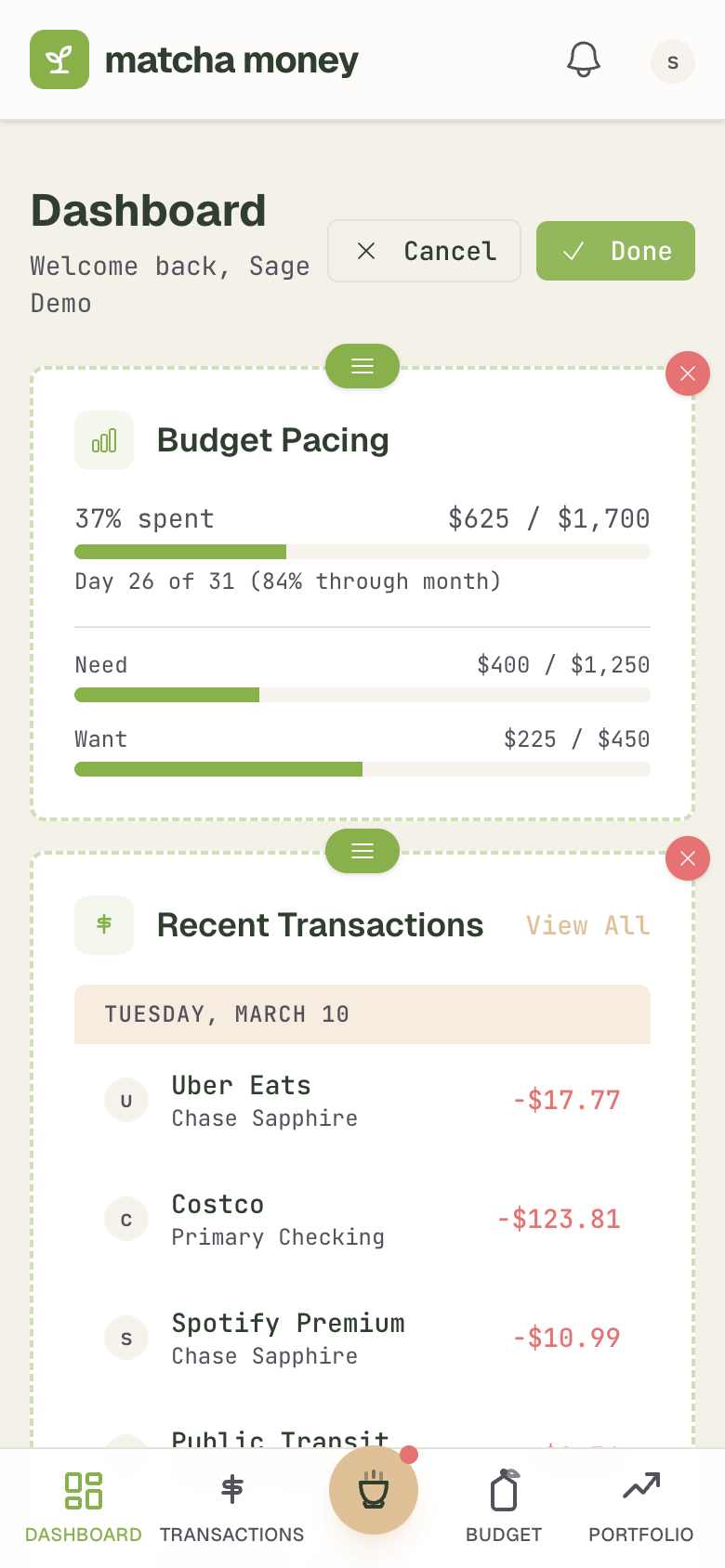Grab the Recent Transactions widget handle
The image size is (725, 1568).
[x=362, y=851]
